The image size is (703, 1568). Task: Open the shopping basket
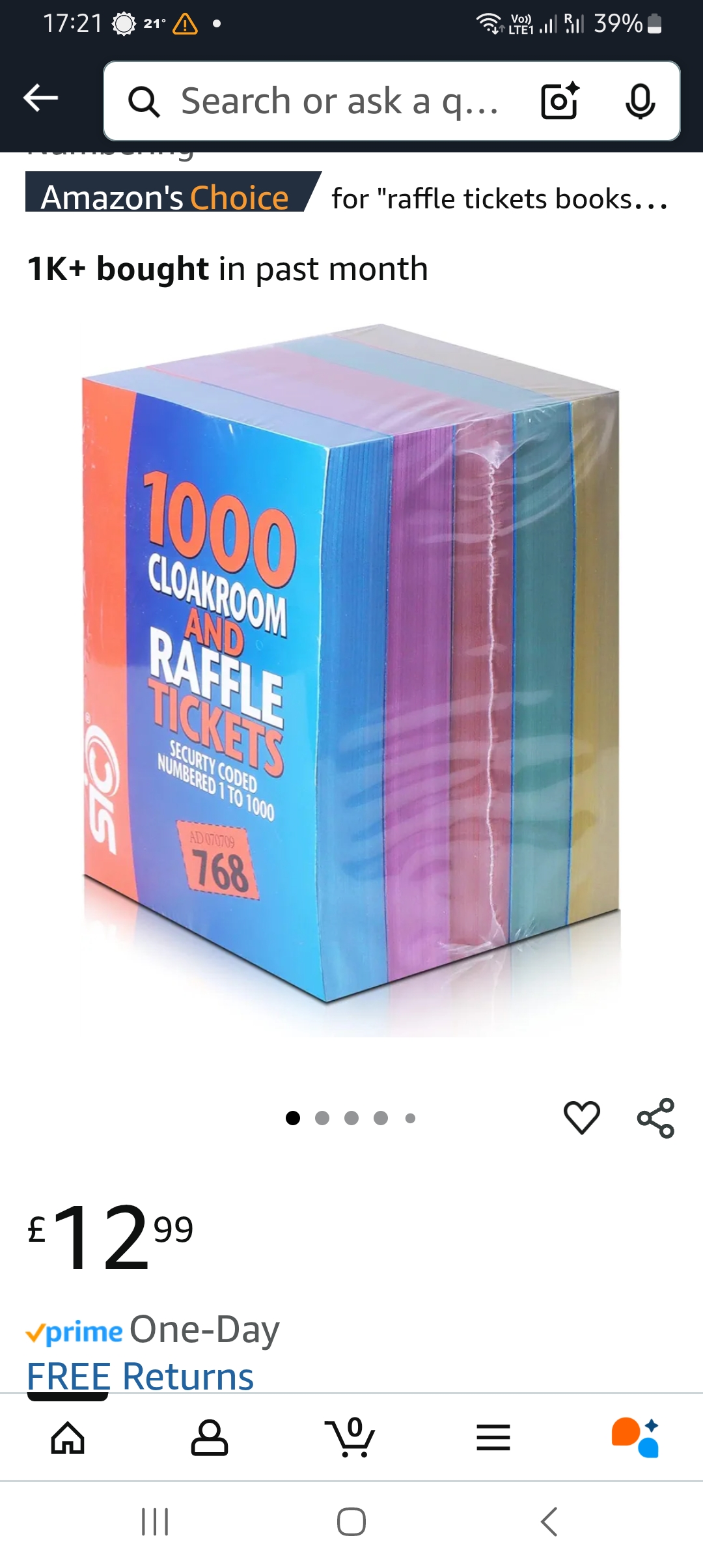pyautogui.click(x=350, y=1438)
